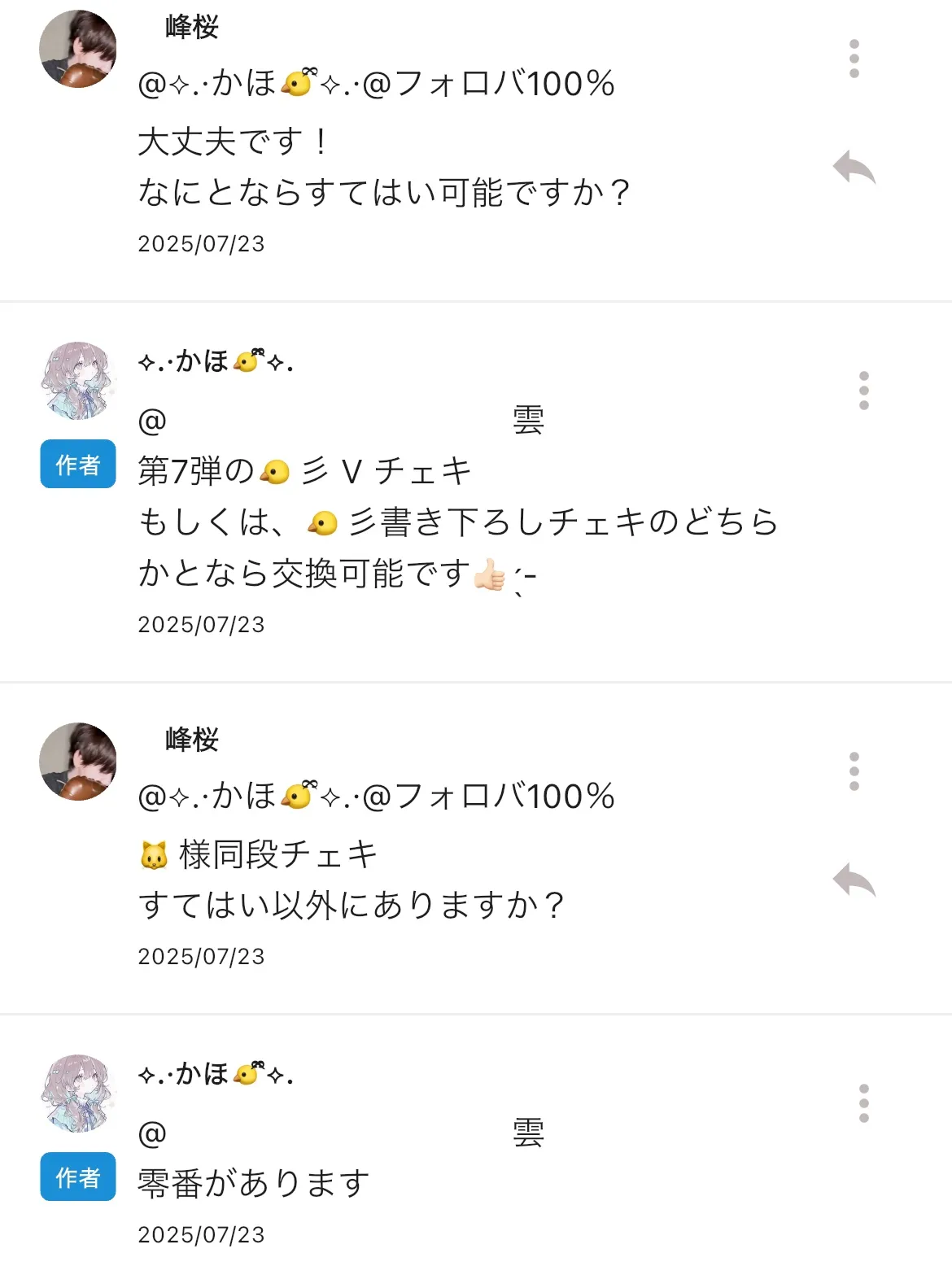The height and width of the screenshot is (1275, 952).
Task: Reply to 峰桜's "大丈夫です！" comment
Action: (854, 168)
